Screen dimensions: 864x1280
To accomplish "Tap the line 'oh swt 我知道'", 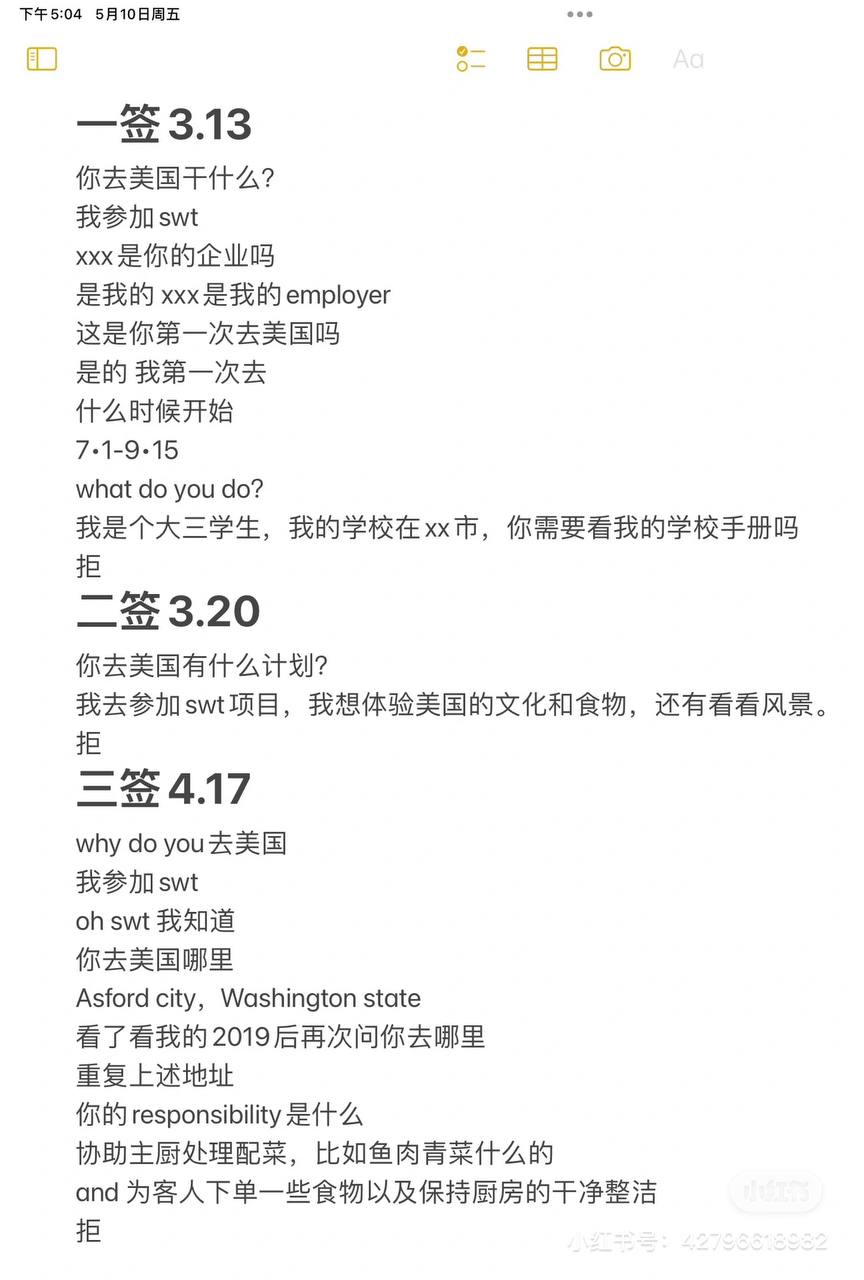I will pyautogui.click(x=157, y=921).
